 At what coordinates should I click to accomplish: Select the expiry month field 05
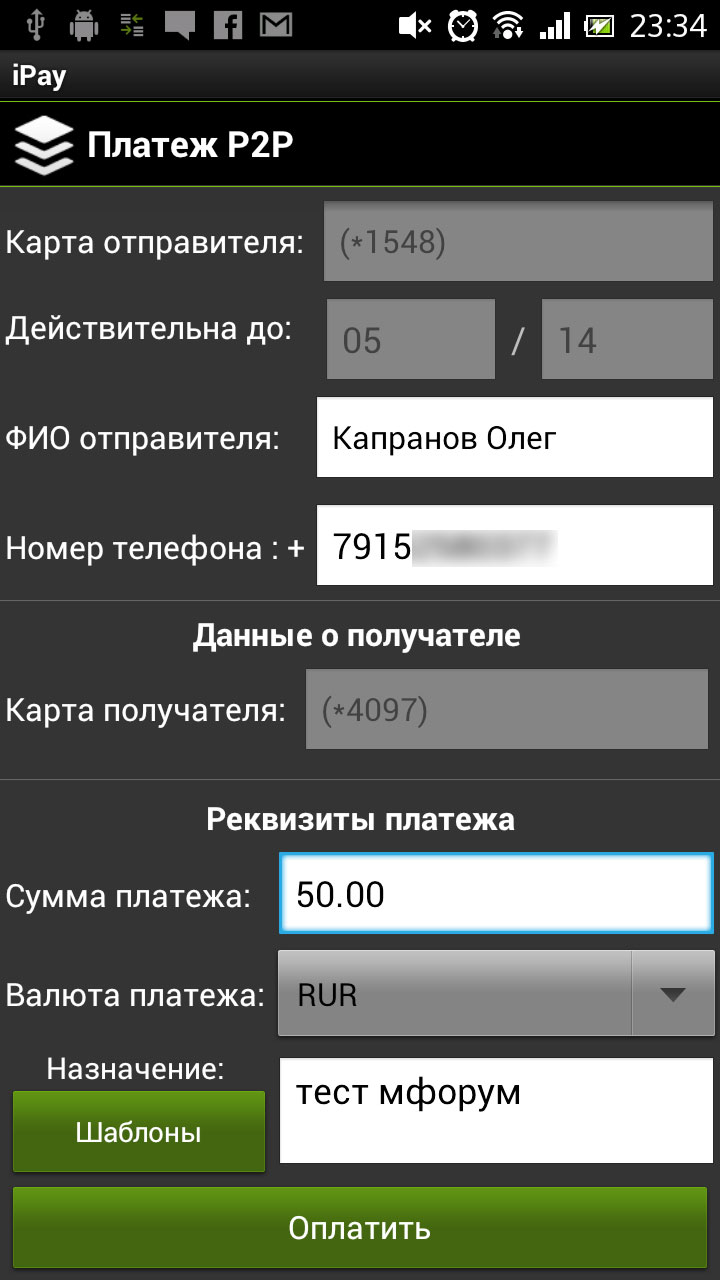coord(411,340)
